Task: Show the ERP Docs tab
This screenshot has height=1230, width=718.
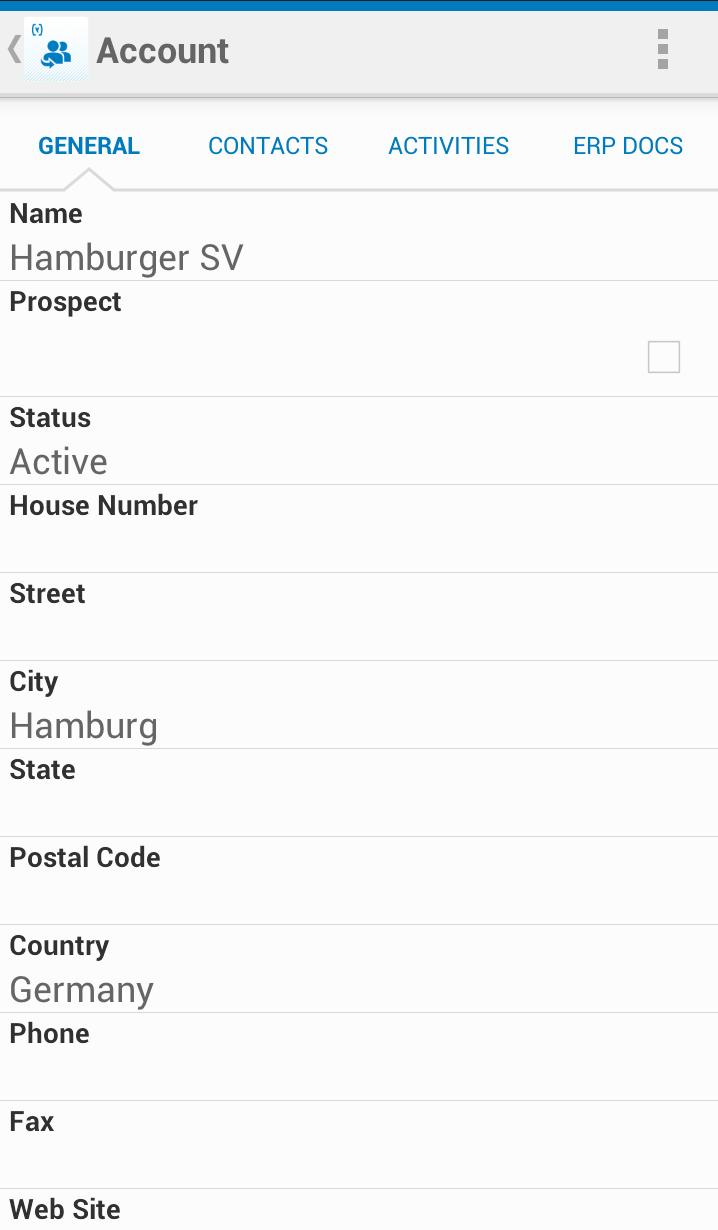Action: [x=628, y=146]
